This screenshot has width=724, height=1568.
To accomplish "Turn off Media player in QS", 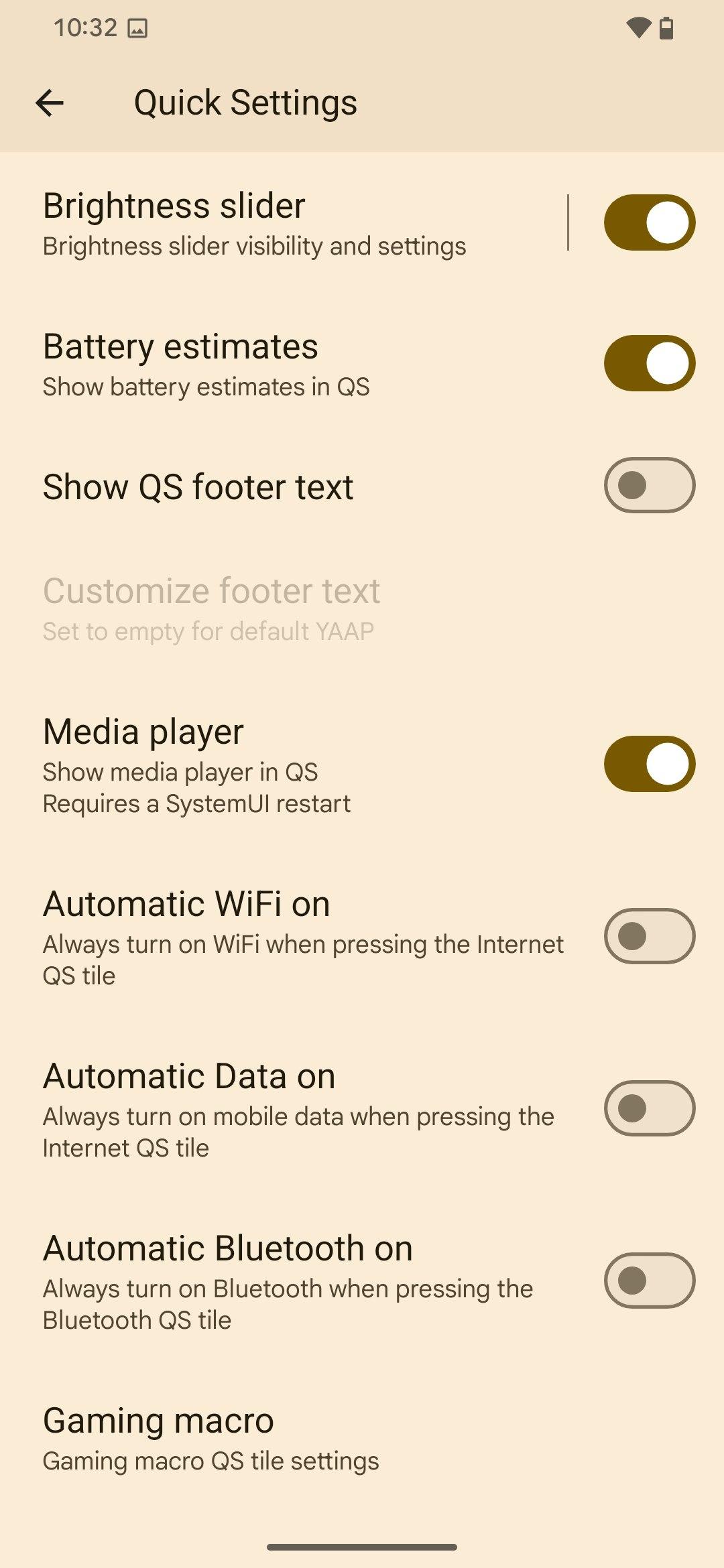I will click(649, 764).
